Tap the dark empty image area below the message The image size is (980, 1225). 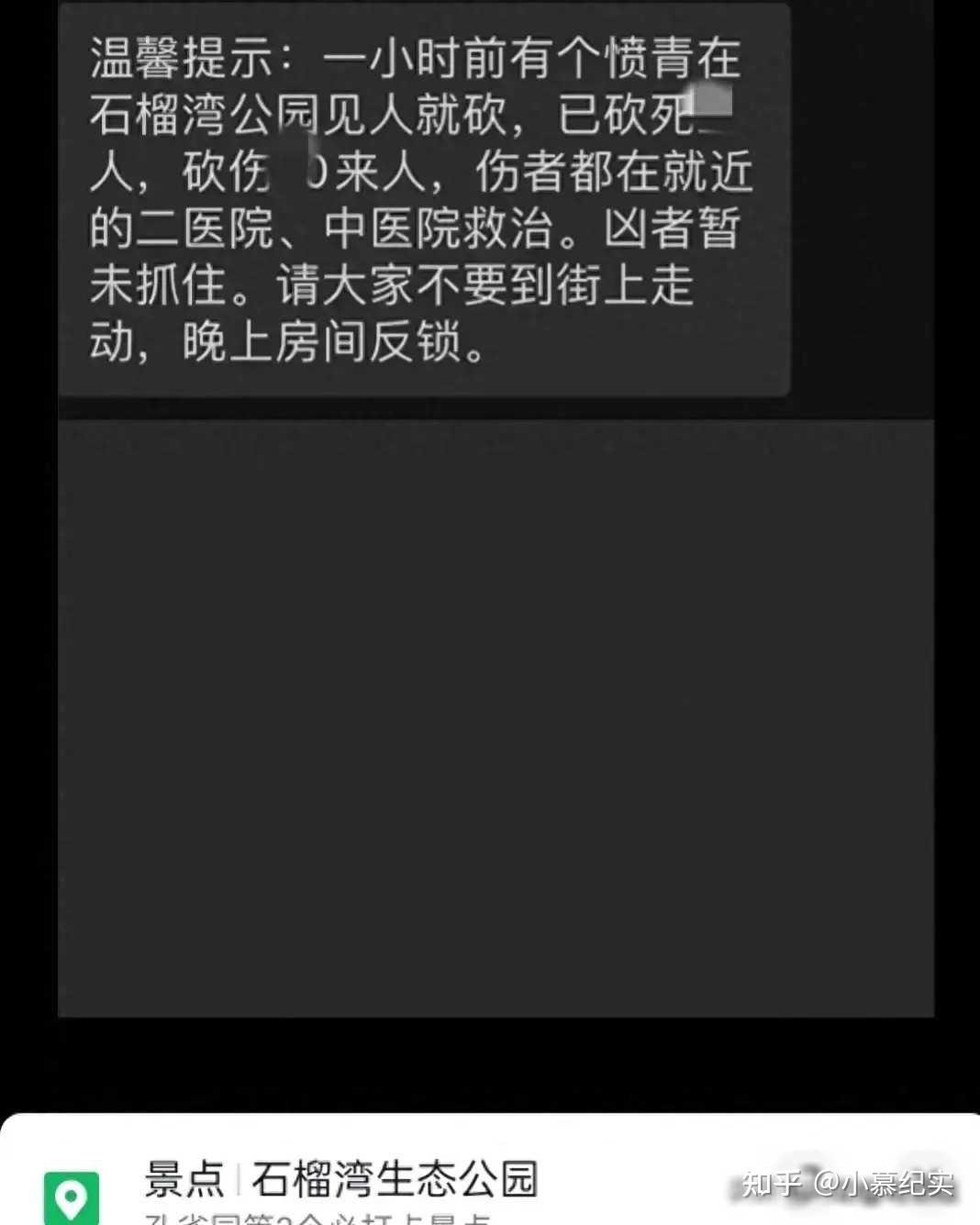pos(496,716)
